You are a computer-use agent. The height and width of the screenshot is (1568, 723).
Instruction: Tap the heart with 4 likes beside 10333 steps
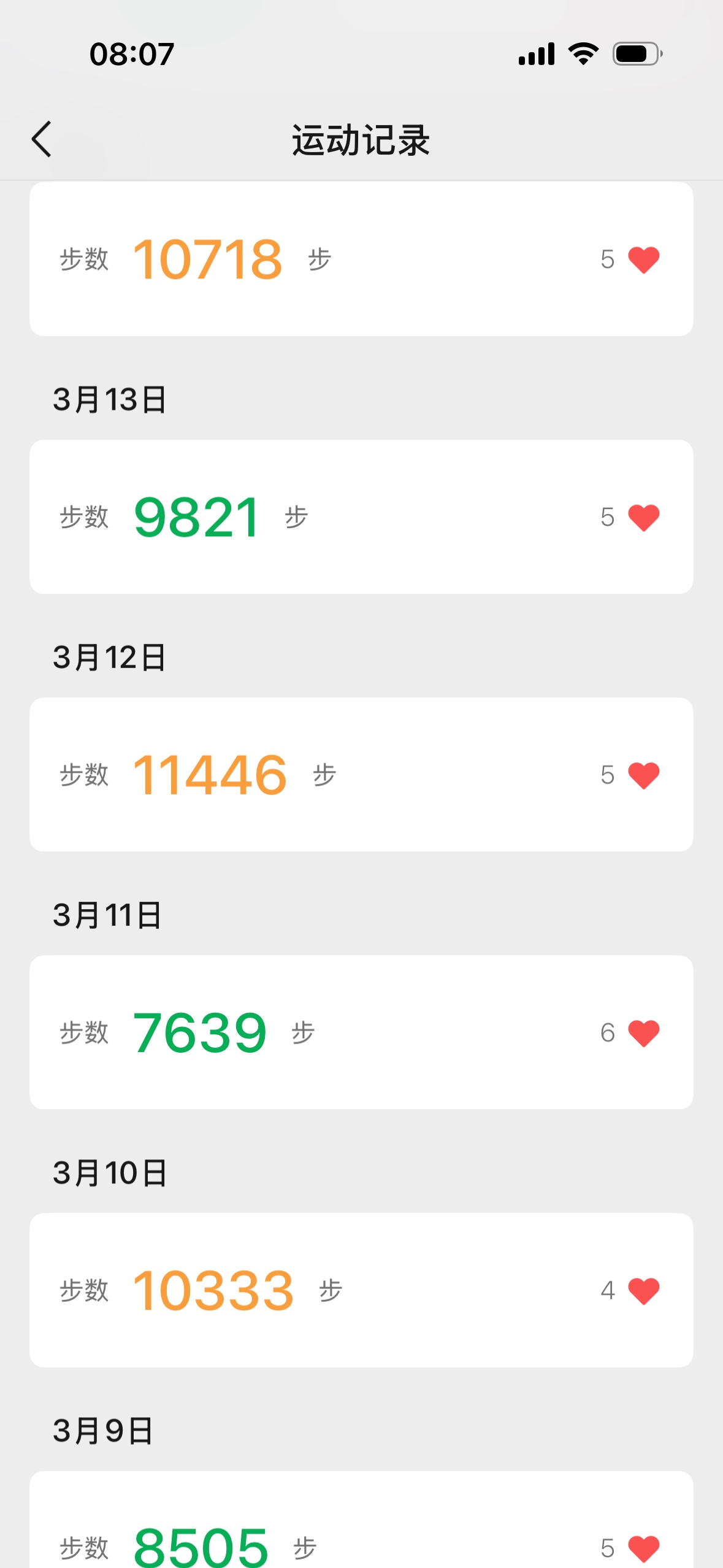click(643, 1290)
